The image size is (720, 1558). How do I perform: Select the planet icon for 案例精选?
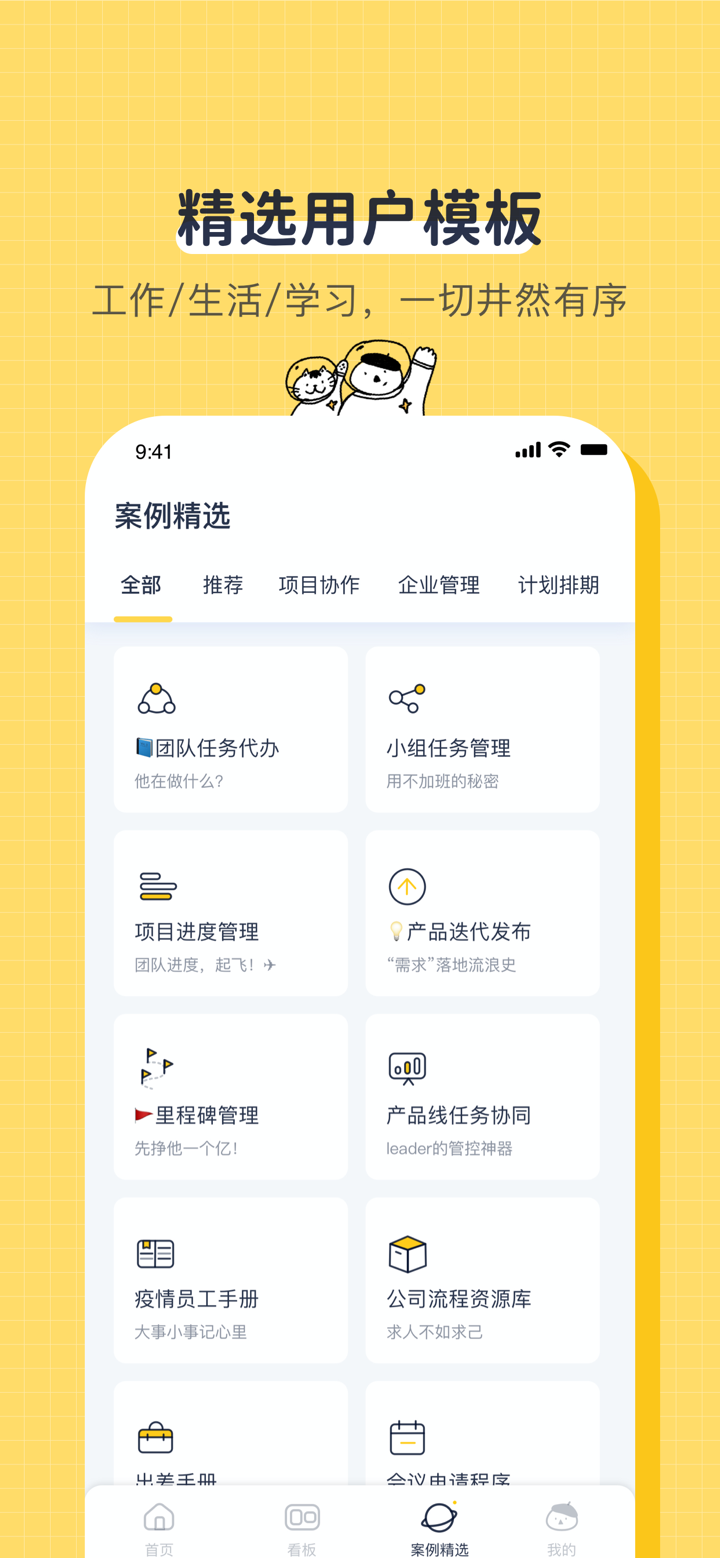440,1514
